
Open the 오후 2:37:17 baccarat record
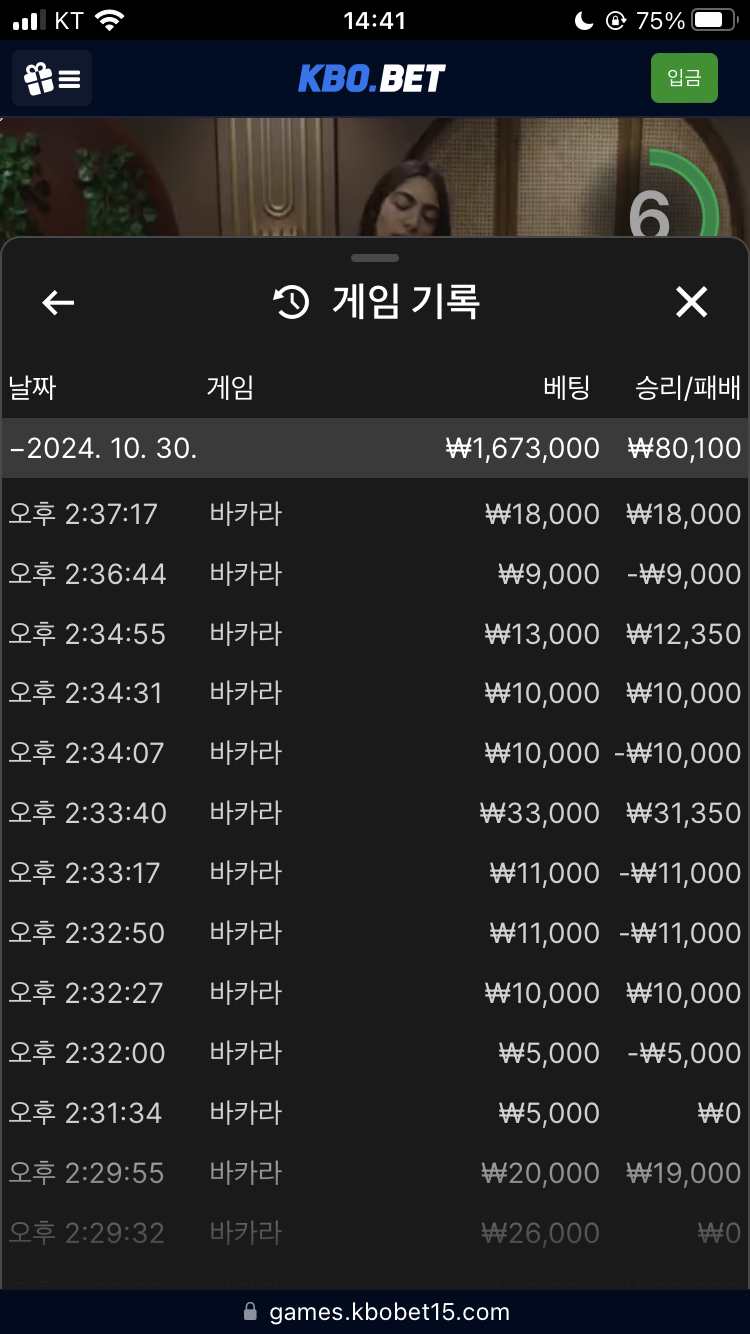tap(375, 514)
